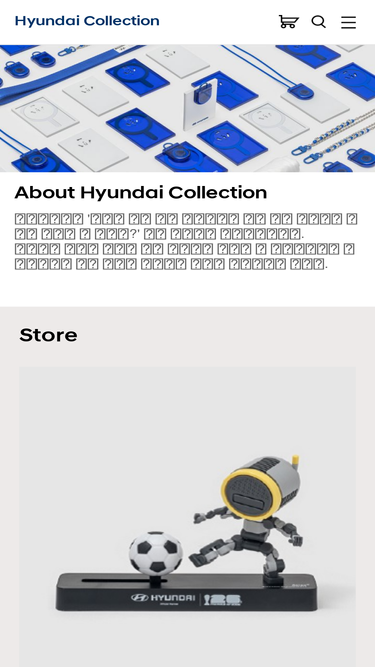Open the soccer robot figure product

tap(188, 516)
